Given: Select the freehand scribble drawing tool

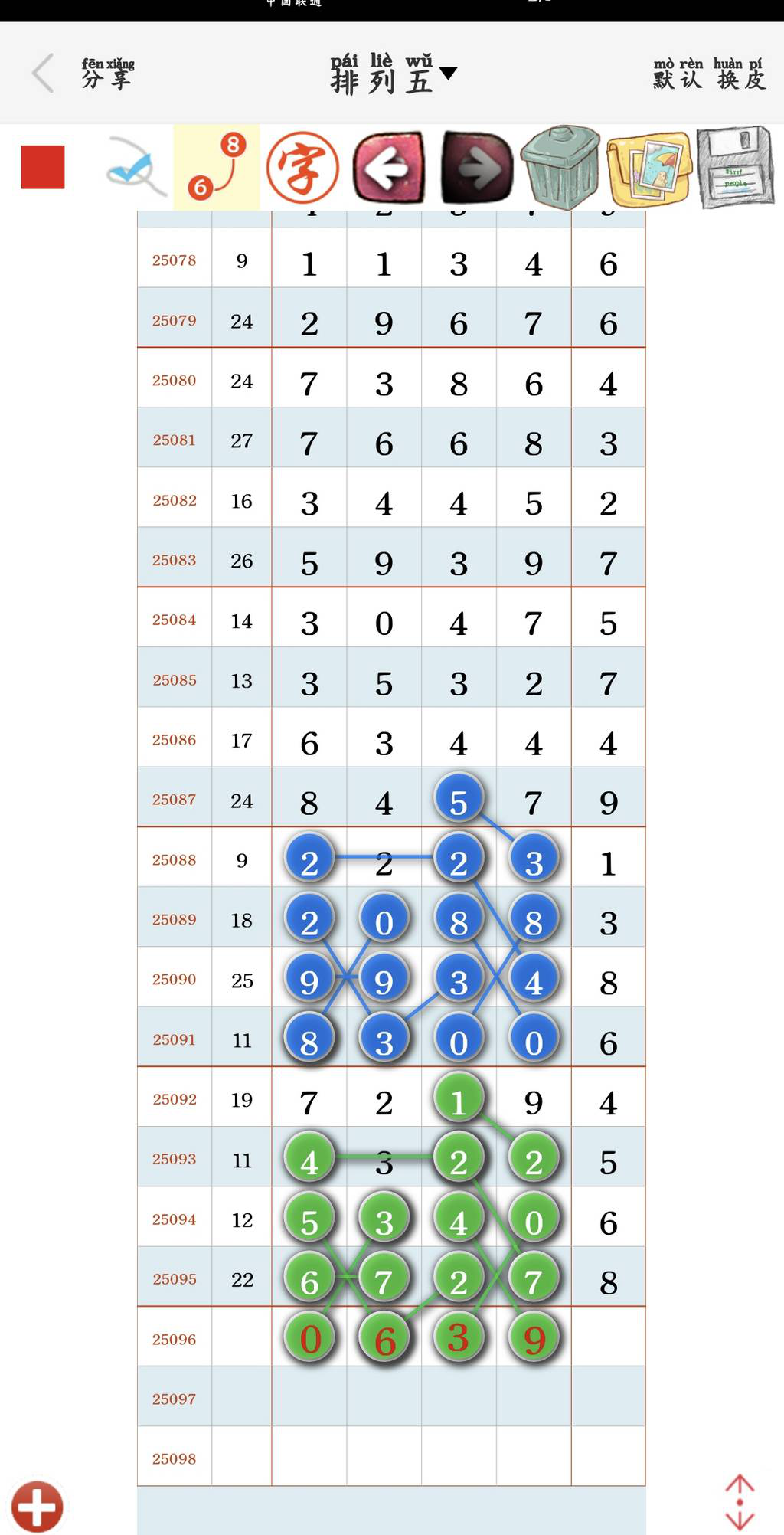Looking at the screenshot, I should coord(136,167).
